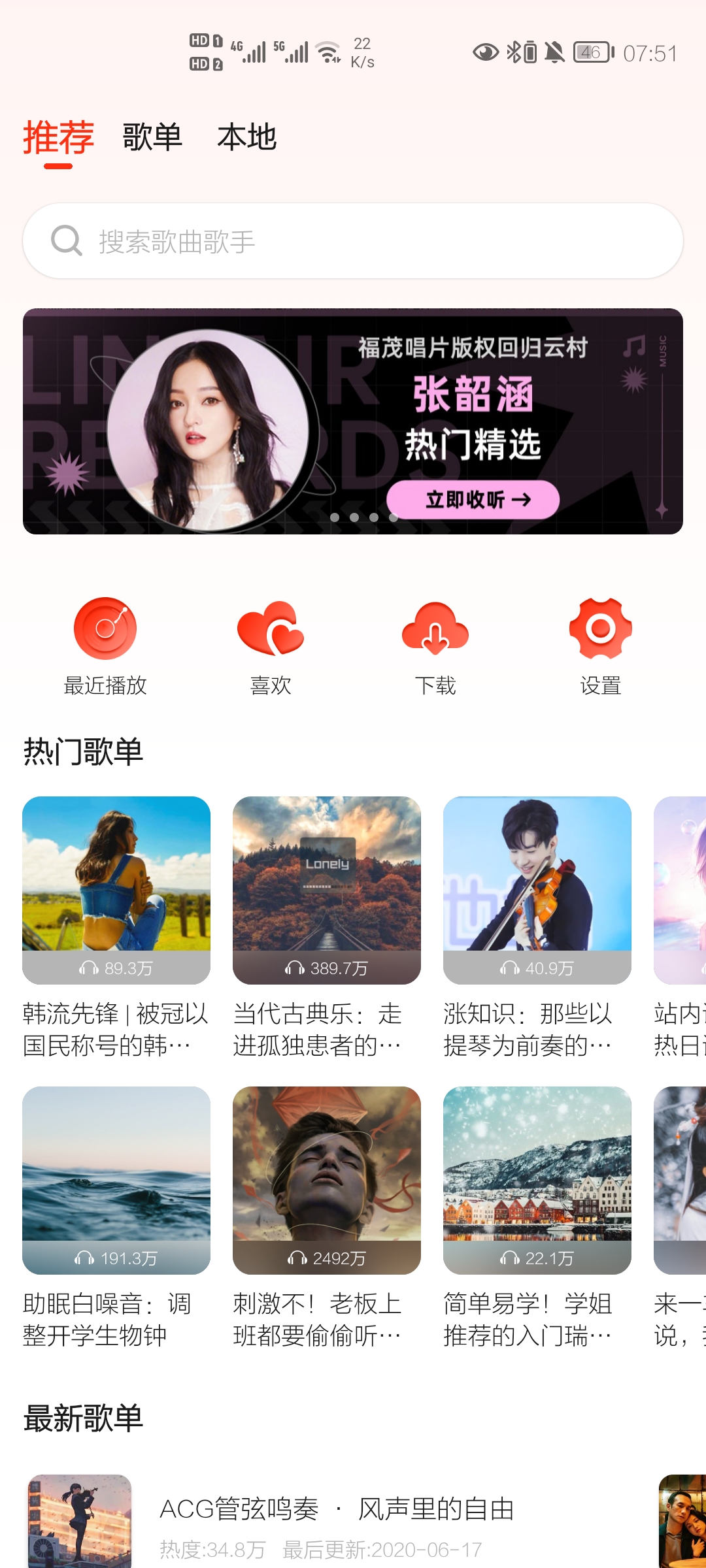Select the 推荐 tab
706x1568 pixels.
[58, 137]
